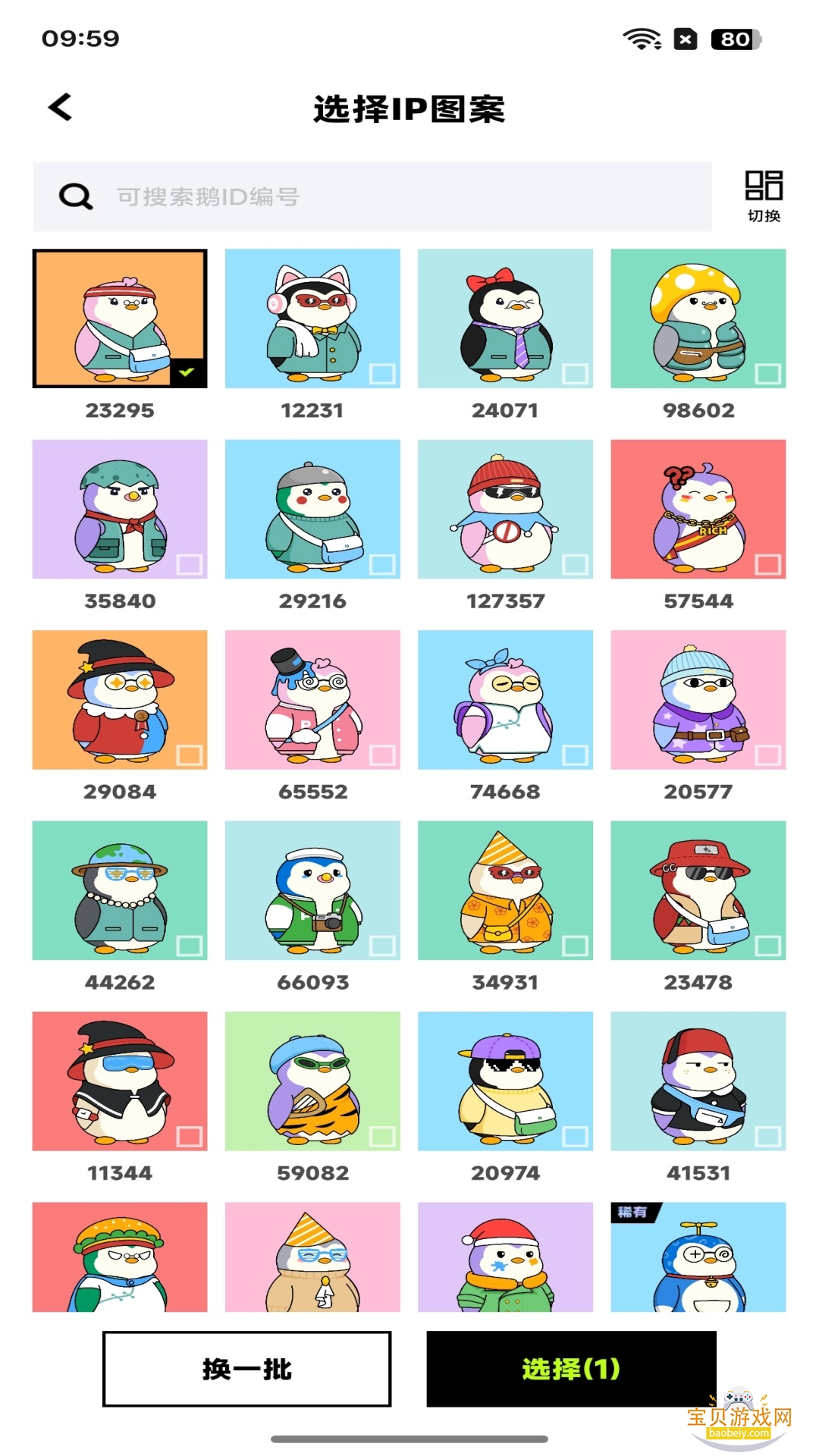The image size is (819, 1456).
Task: Deselect penguin 23295
Action: (120, 318)
